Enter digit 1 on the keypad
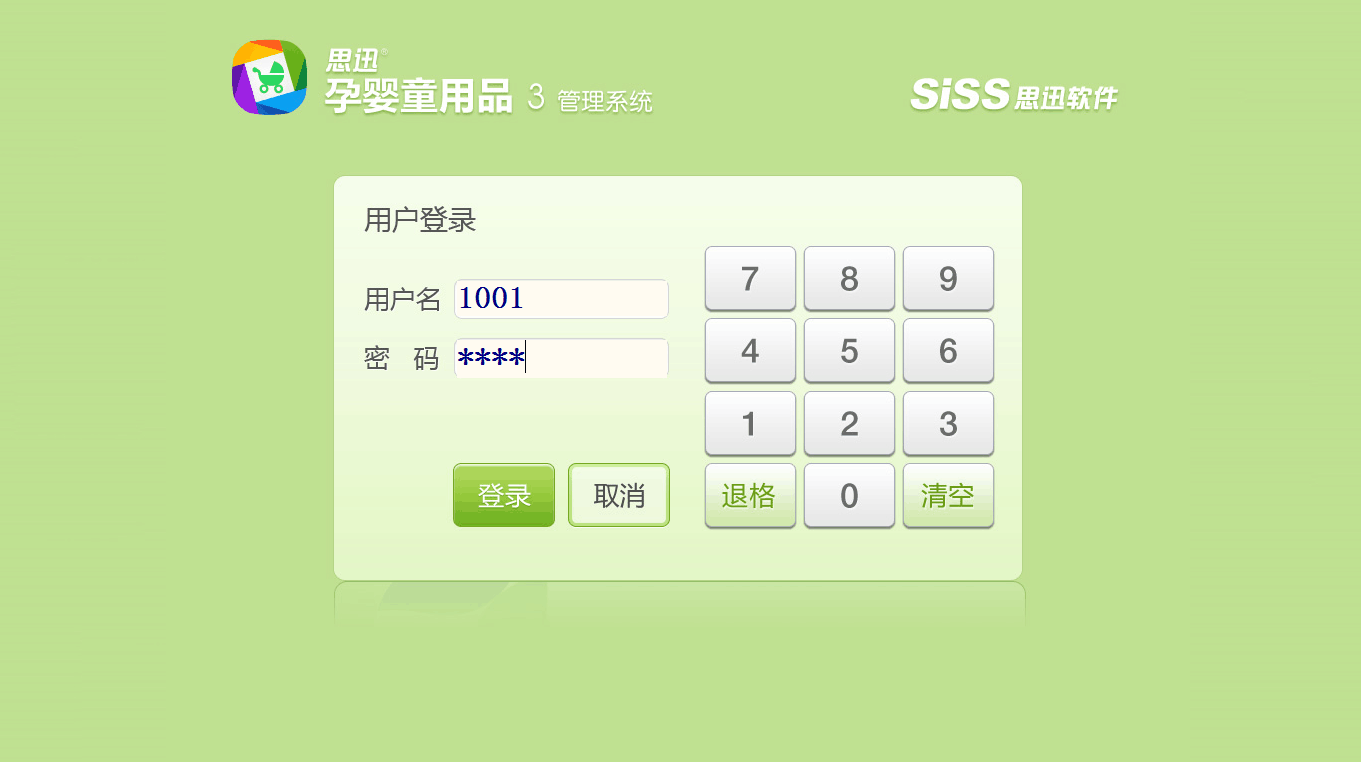The width and height of the screenshot is (1361, 762). coord(750,424)
